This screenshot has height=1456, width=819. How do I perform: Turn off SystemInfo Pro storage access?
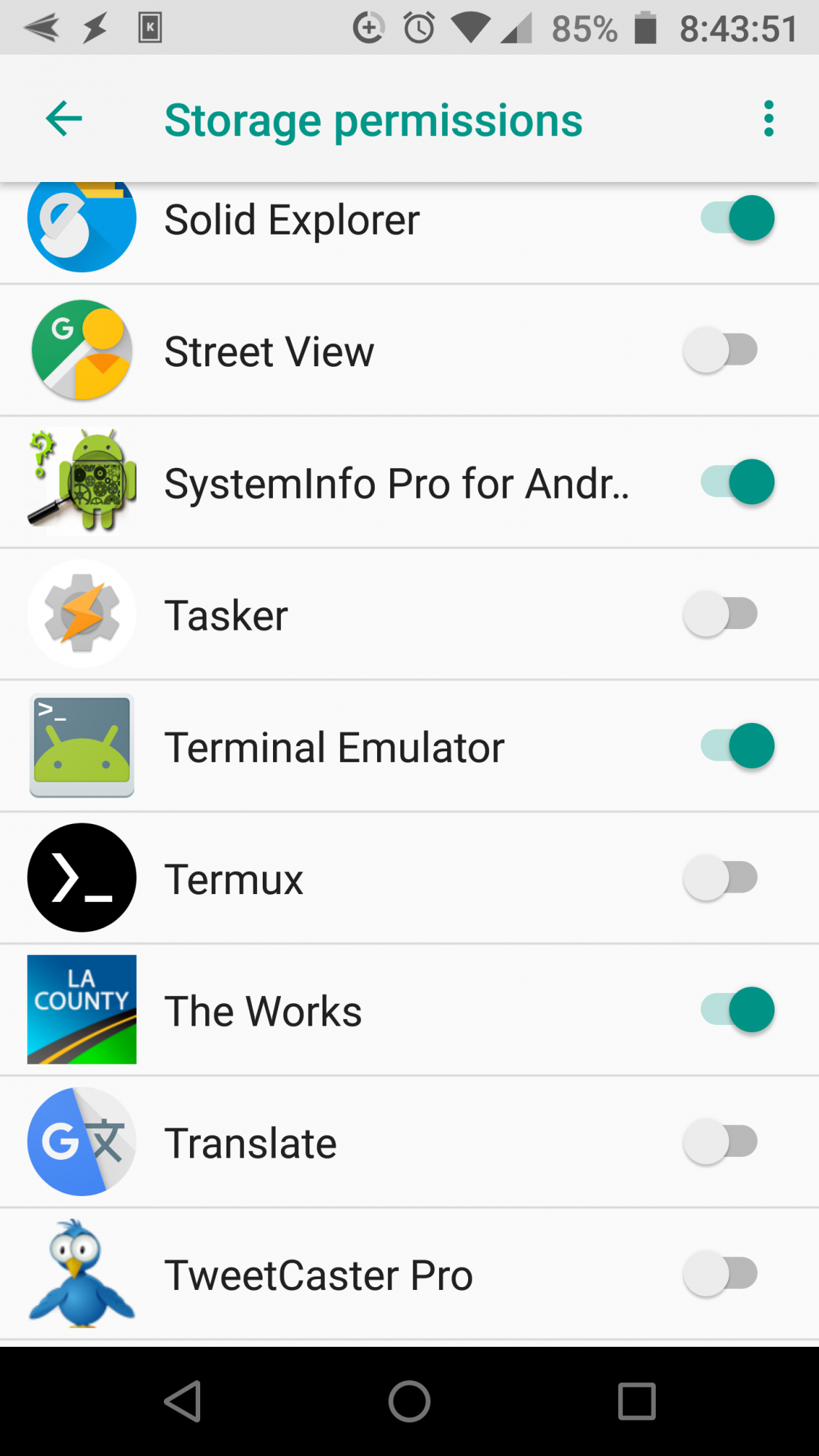[737, 482]
